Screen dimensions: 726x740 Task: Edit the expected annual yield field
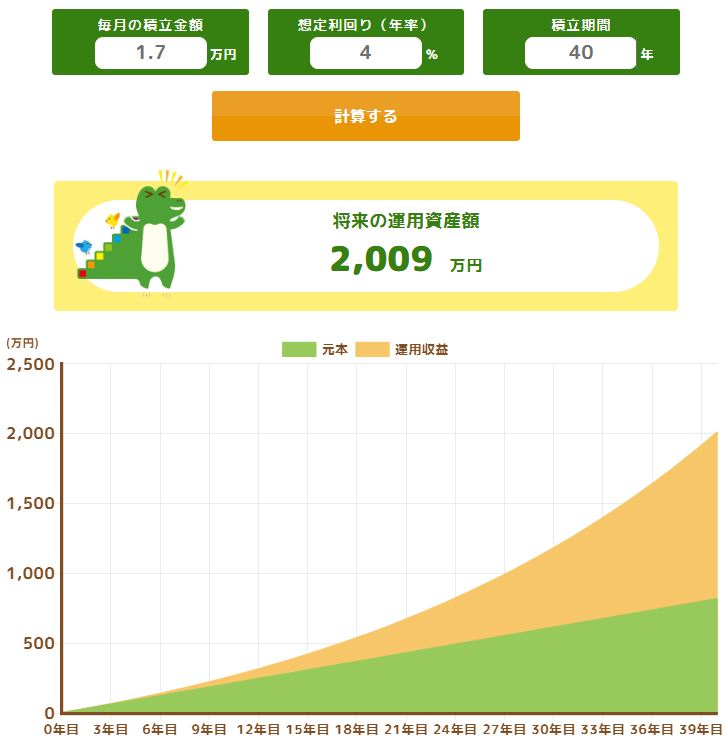(365, 53)
